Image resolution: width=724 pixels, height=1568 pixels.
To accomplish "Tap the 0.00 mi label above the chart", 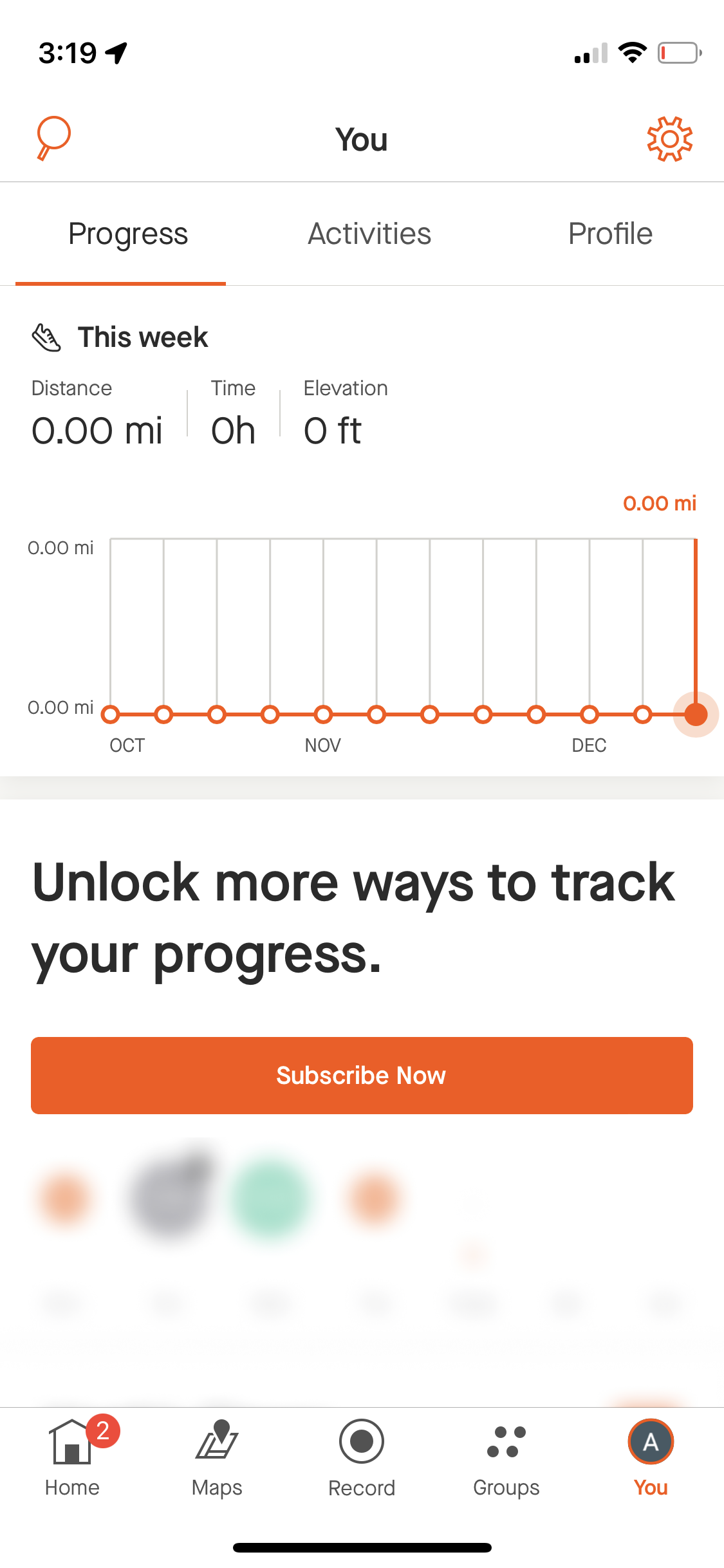I will tap(660, 503).
